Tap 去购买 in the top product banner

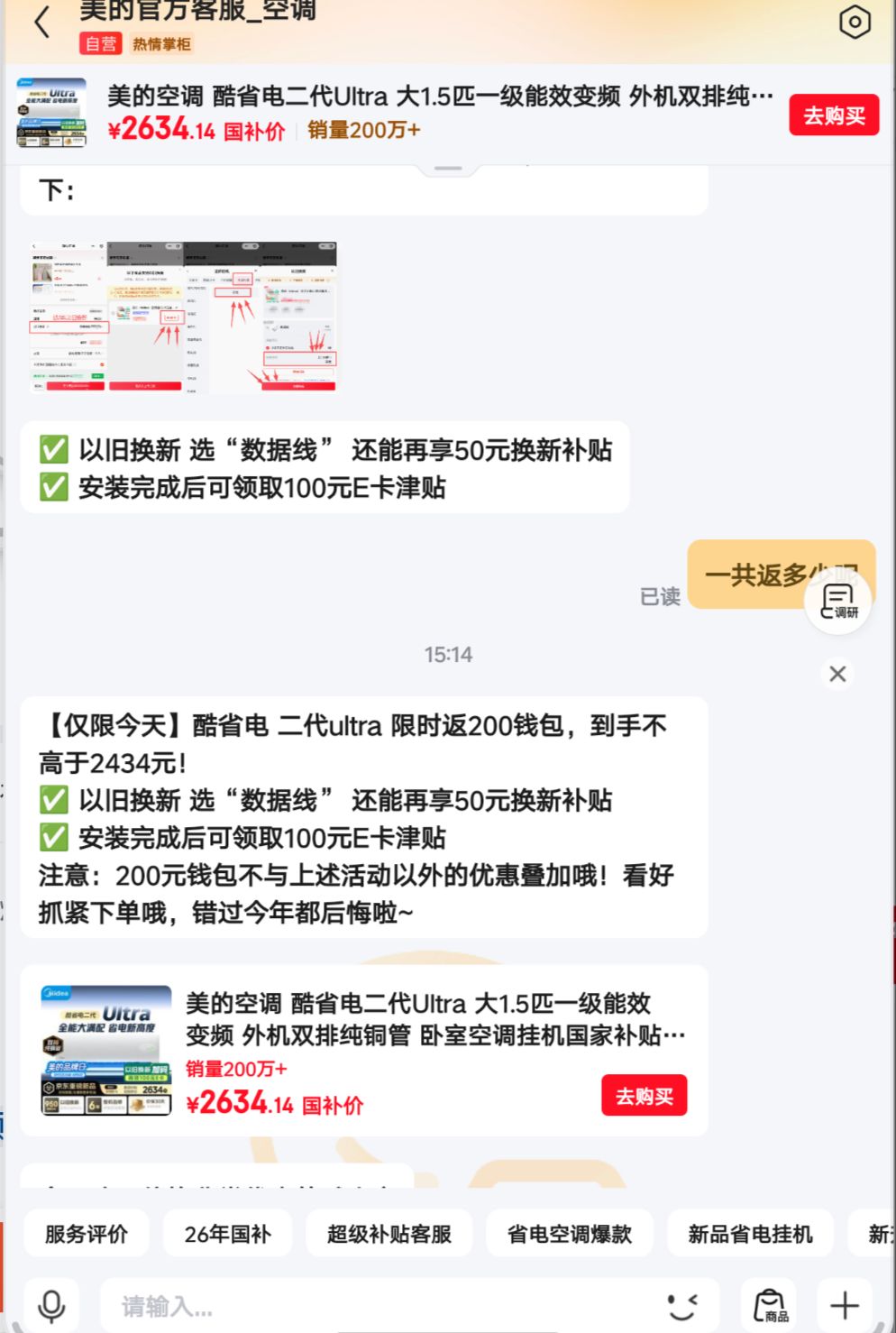tap(834, 115)
